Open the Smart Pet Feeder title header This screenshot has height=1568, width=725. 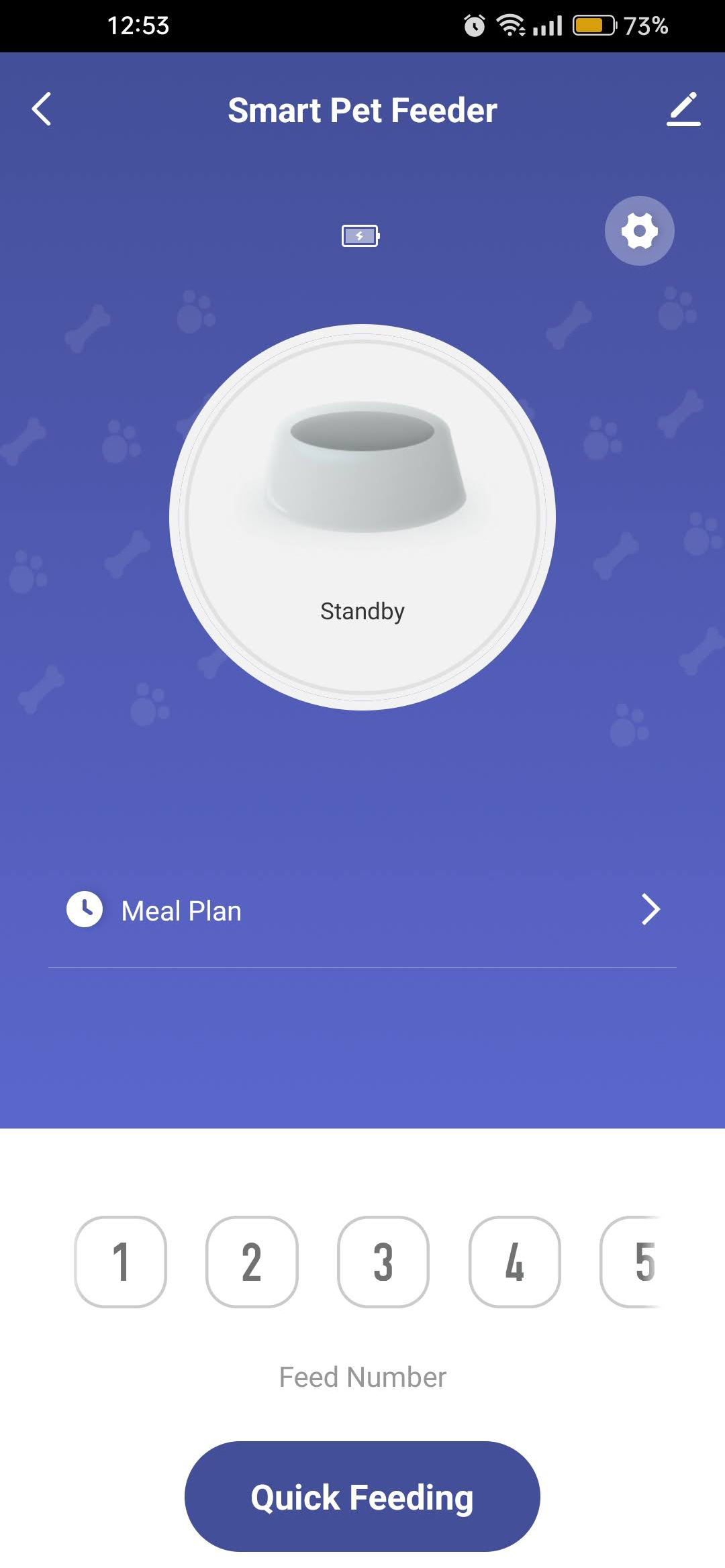click(x=362, y=109)
